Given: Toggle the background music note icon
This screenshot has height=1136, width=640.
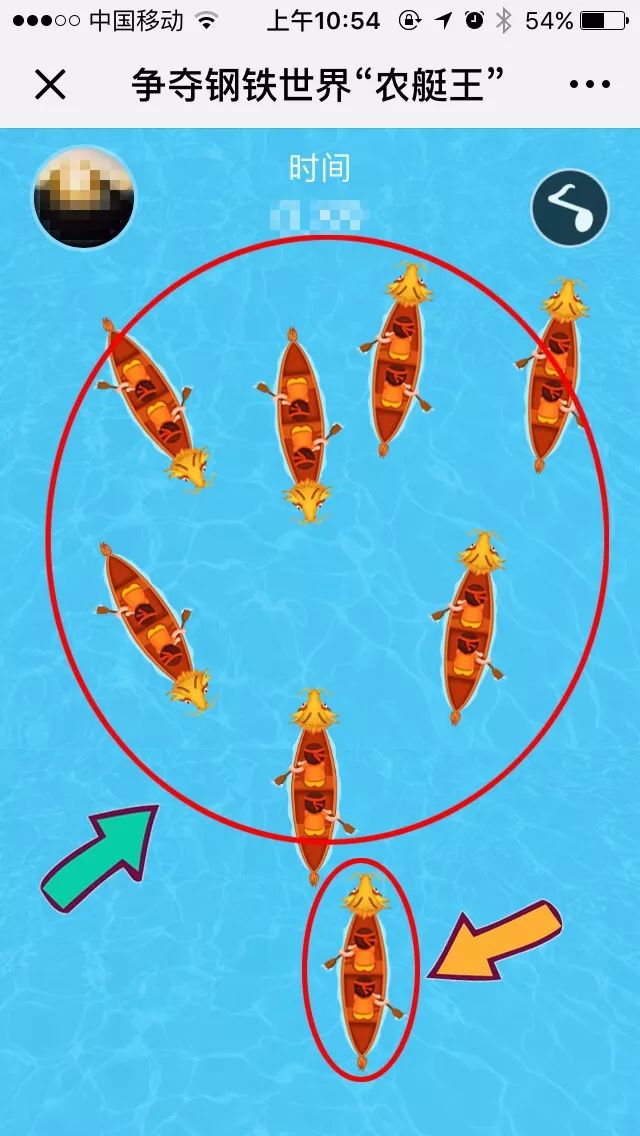Looking at the screenshot, I should click(570, 209).
